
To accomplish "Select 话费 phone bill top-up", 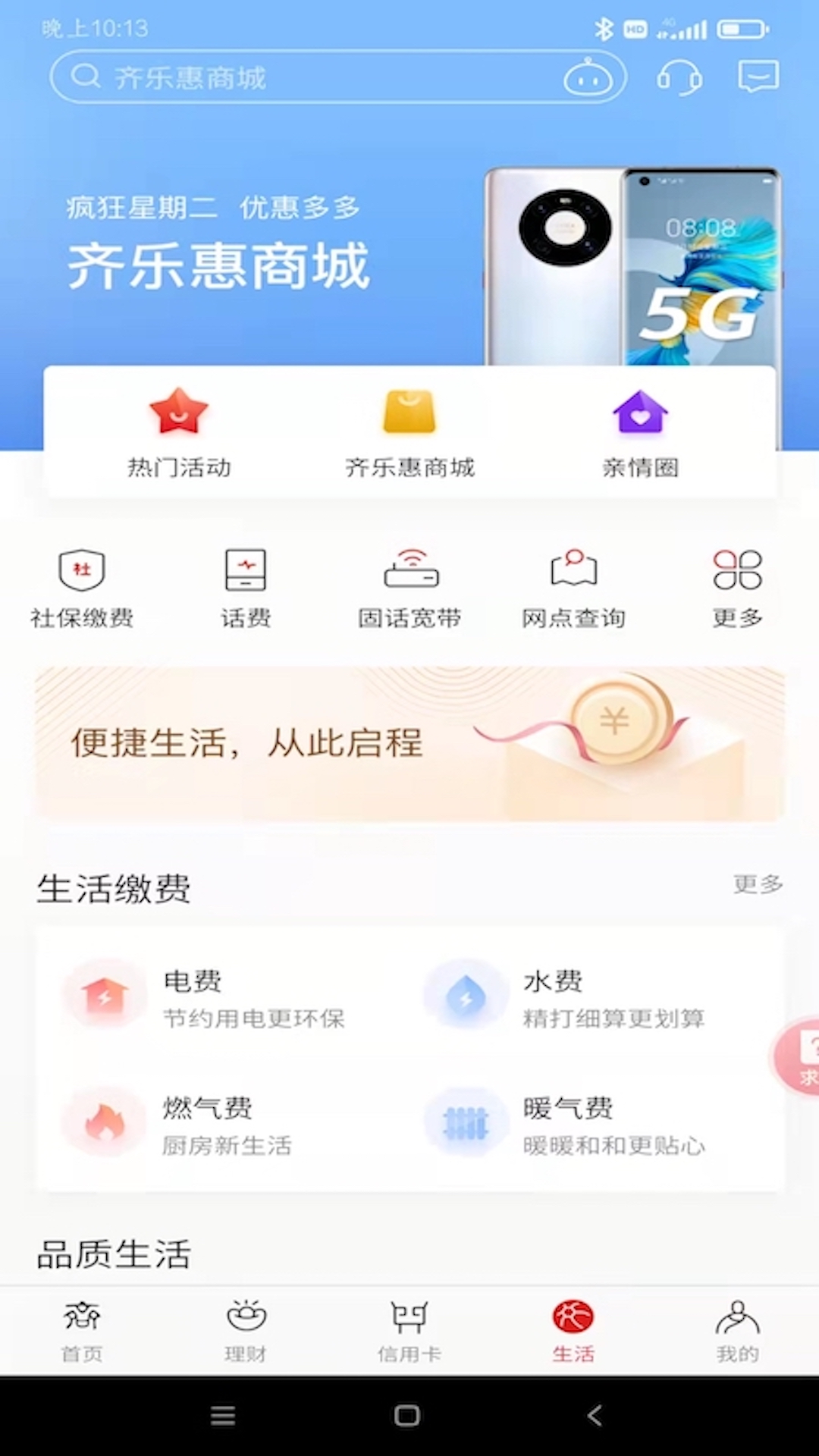I will pyautogui.click(x=246, y=589).
